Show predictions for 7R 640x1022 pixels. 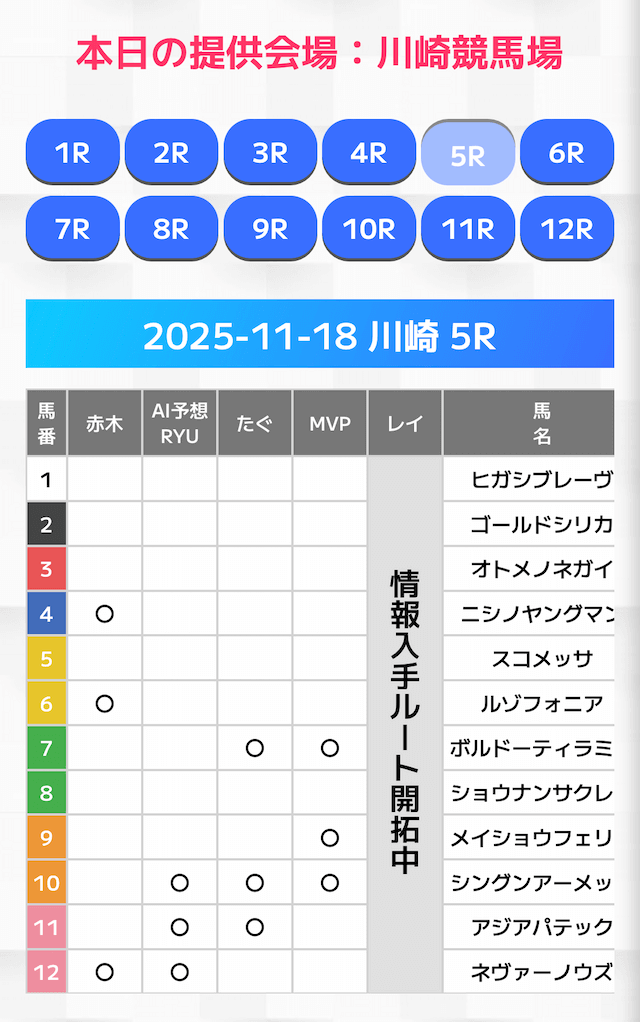(72, 228)
